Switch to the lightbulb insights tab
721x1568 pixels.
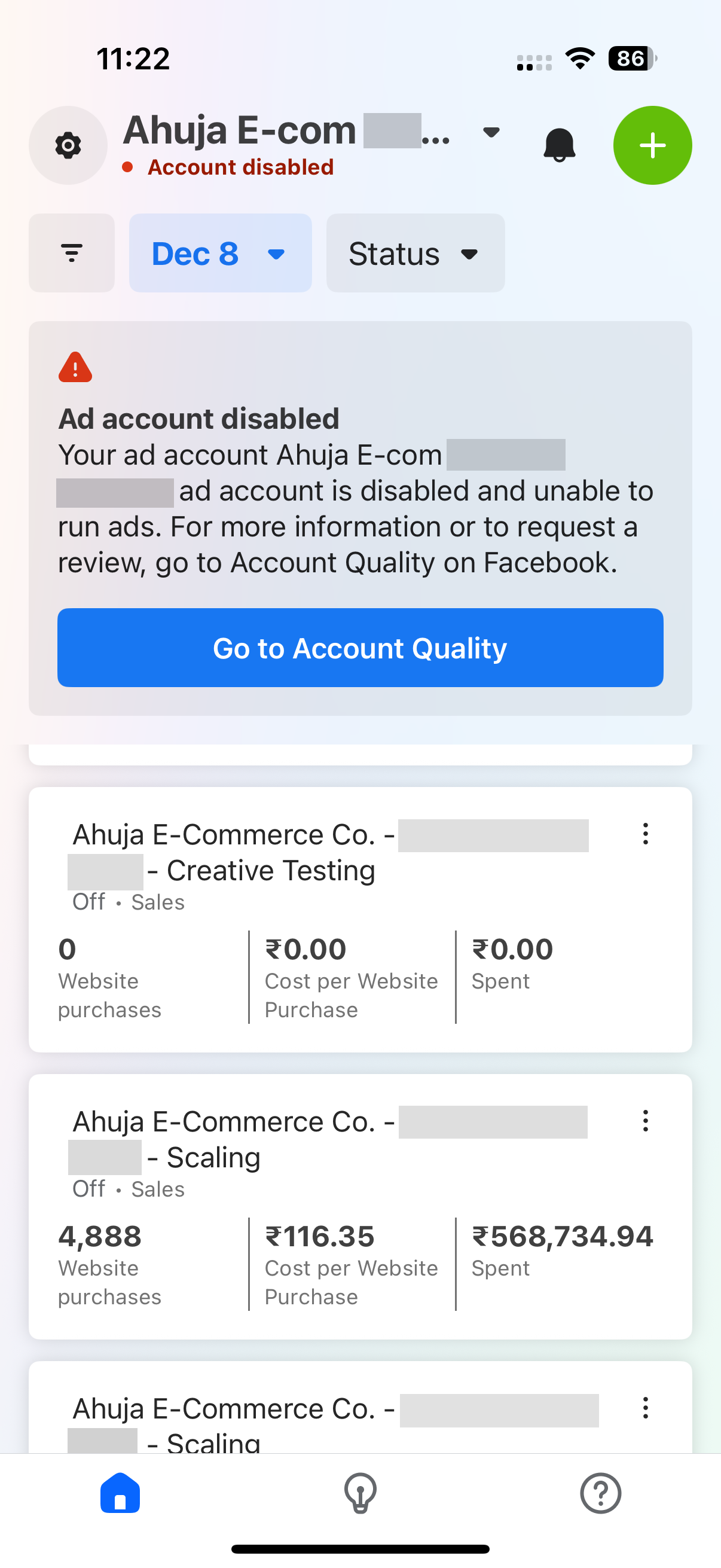pos(360,1493)
